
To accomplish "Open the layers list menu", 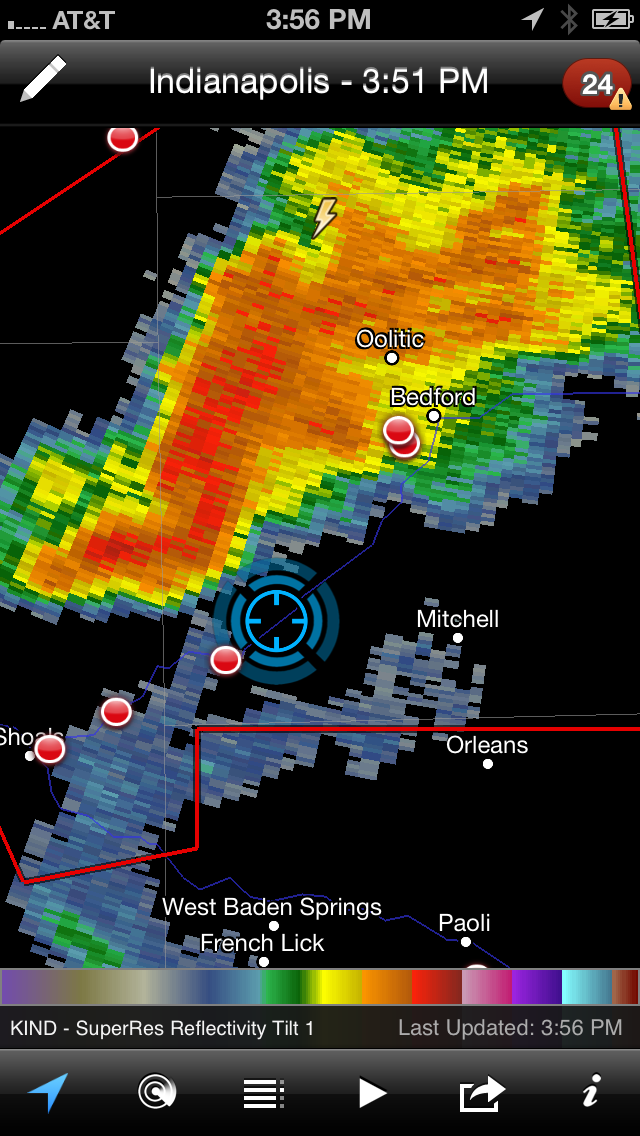I will (264, 1092).
